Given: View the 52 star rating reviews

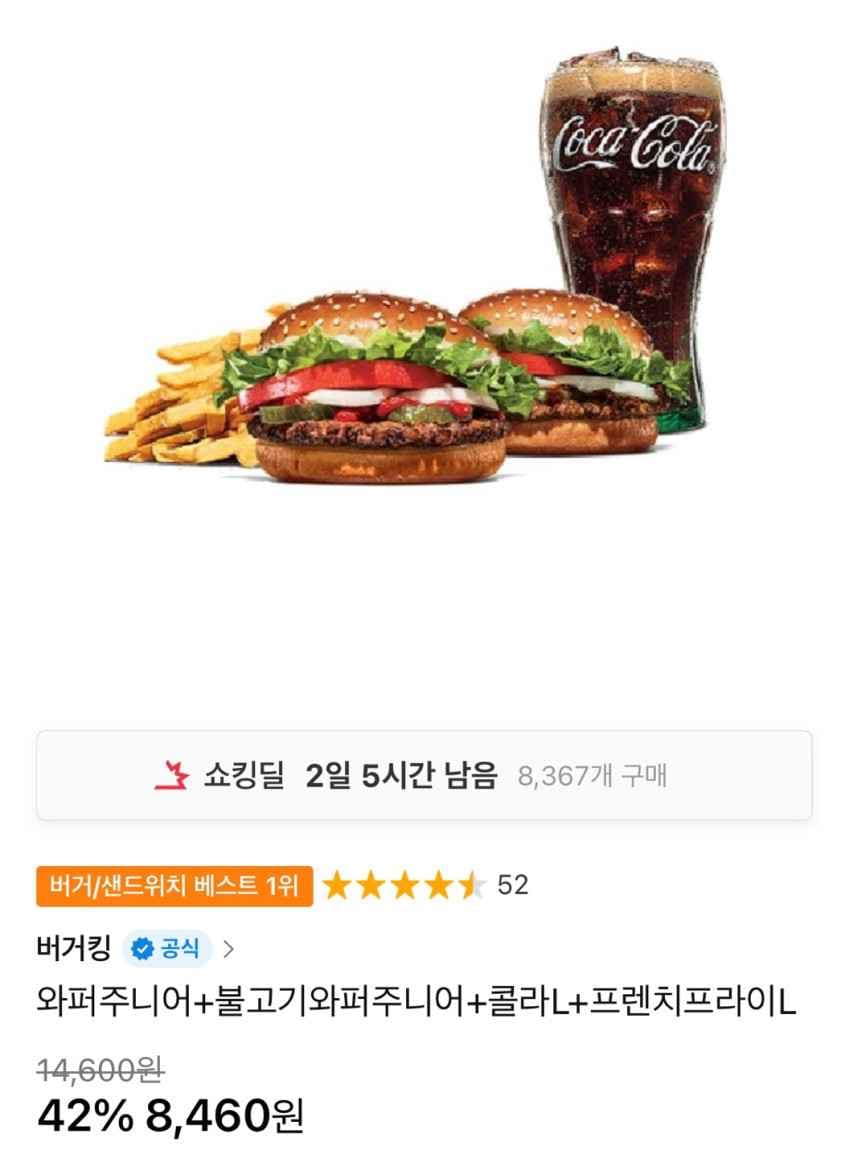Looking at the screenshot, I should pyautogui.click(x=425, y=885).
